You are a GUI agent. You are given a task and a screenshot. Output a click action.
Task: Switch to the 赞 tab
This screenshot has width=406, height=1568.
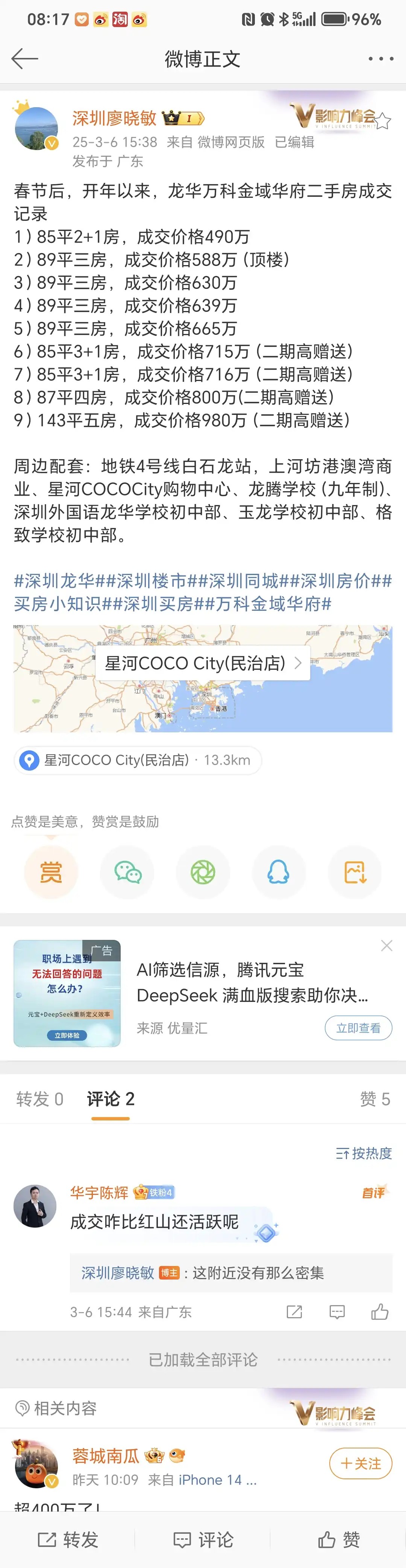coord(374,1099)
